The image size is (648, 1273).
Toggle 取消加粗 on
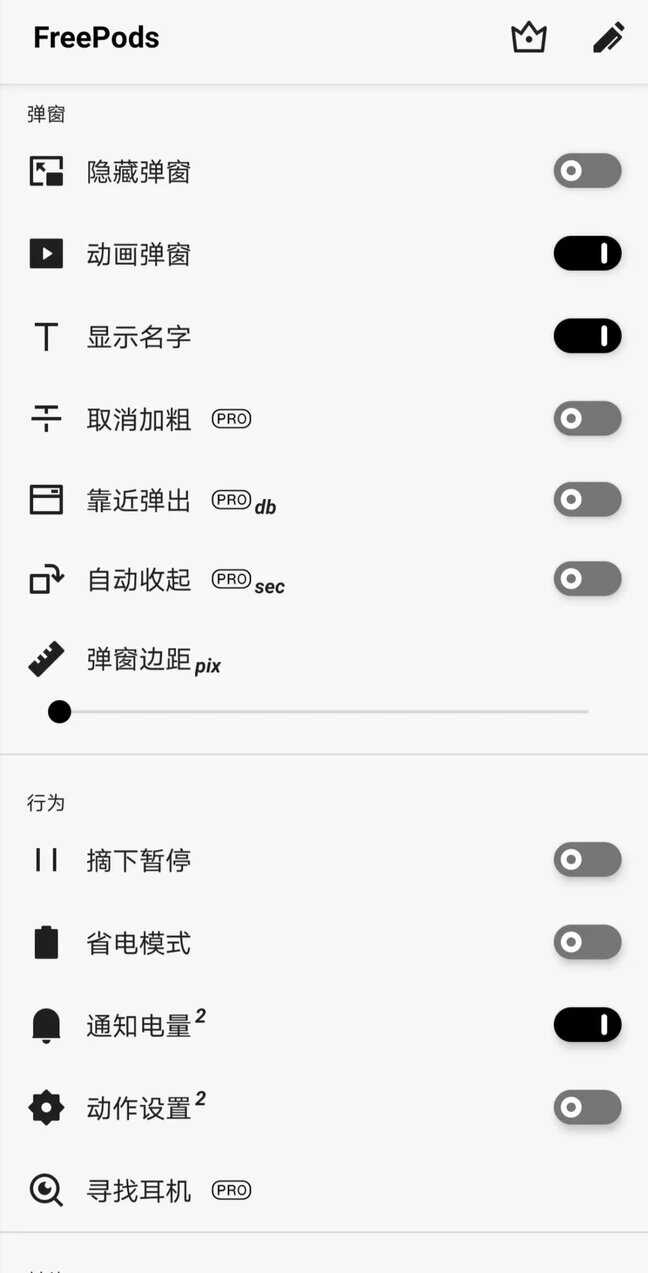[x=587, y=418]
